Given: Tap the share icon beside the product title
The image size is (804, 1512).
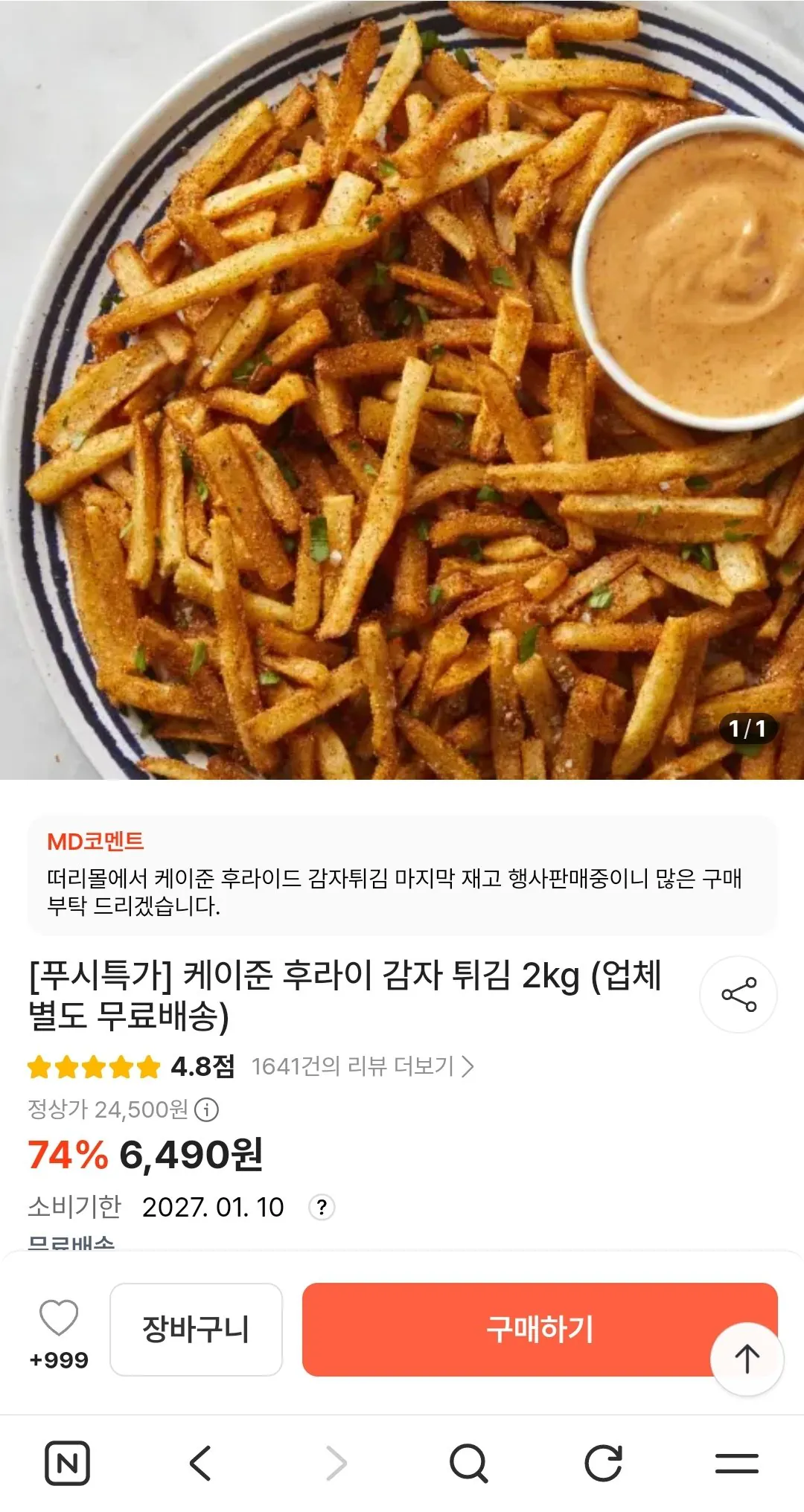Looking at the screenshot, I should click(740, 996).
